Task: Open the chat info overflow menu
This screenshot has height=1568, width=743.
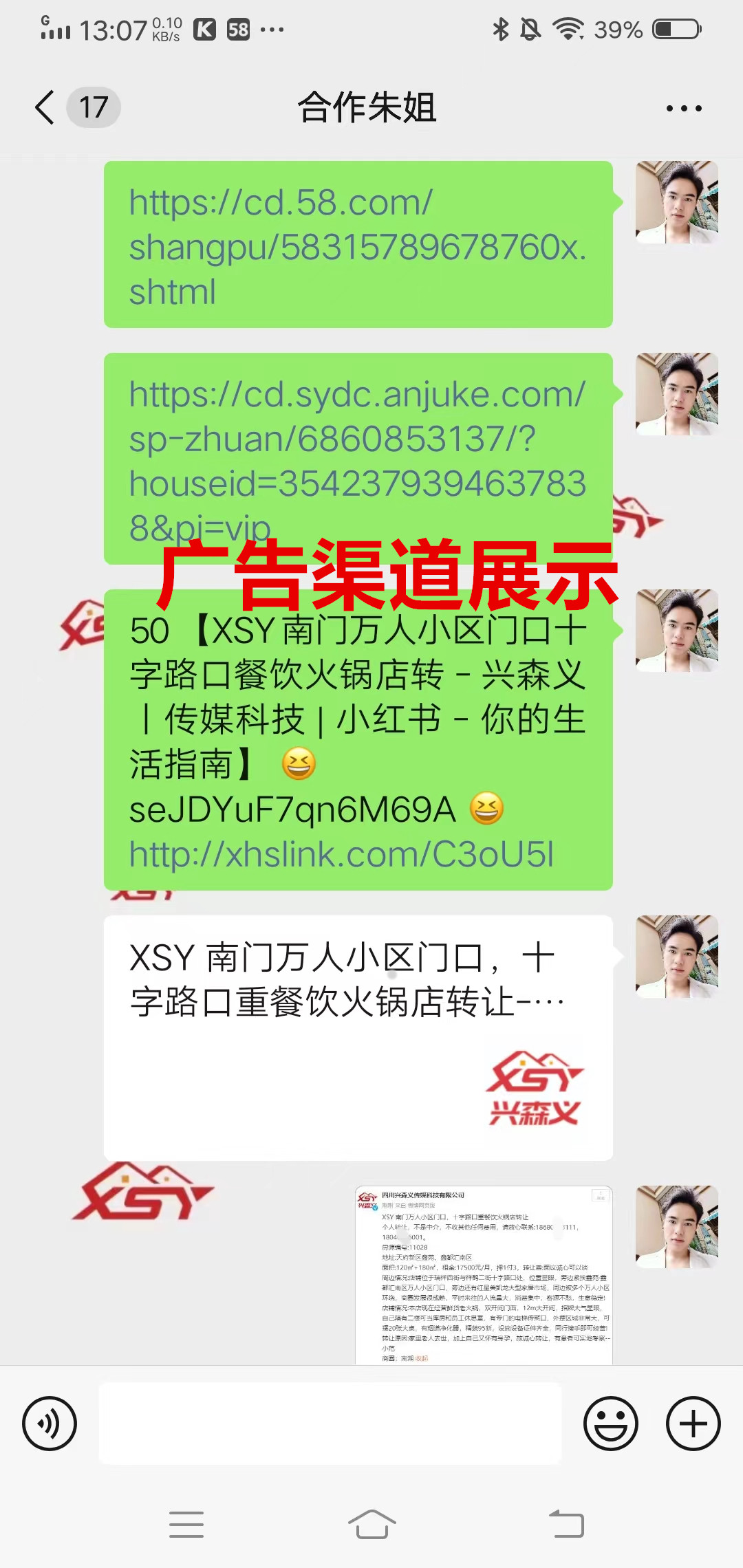Action: click(684, 108)
